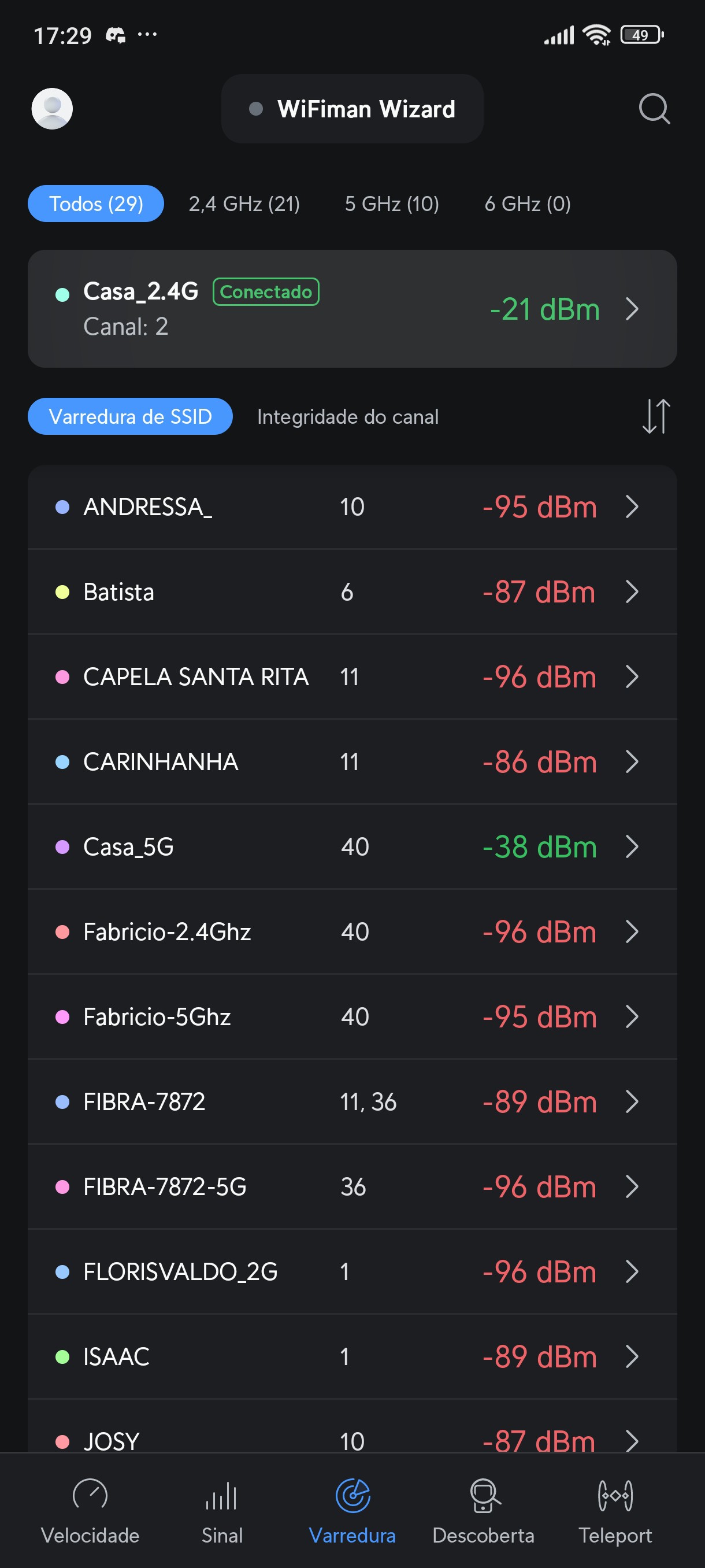Switch to Integridade do canal view
The height and width of the screenshot is (1568, 705).
(347, 417)
